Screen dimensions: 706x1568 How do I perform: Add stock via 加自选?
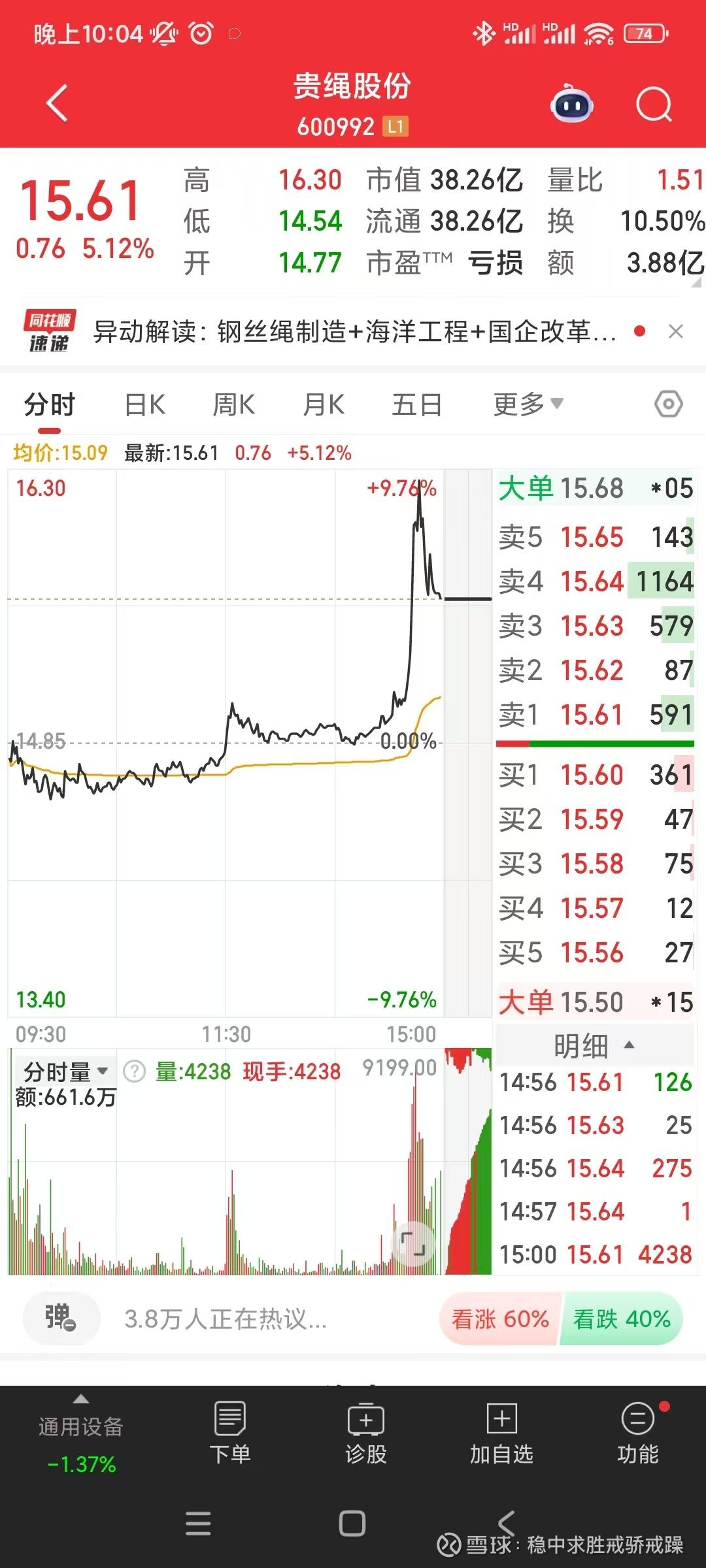tap(501, 1432)
